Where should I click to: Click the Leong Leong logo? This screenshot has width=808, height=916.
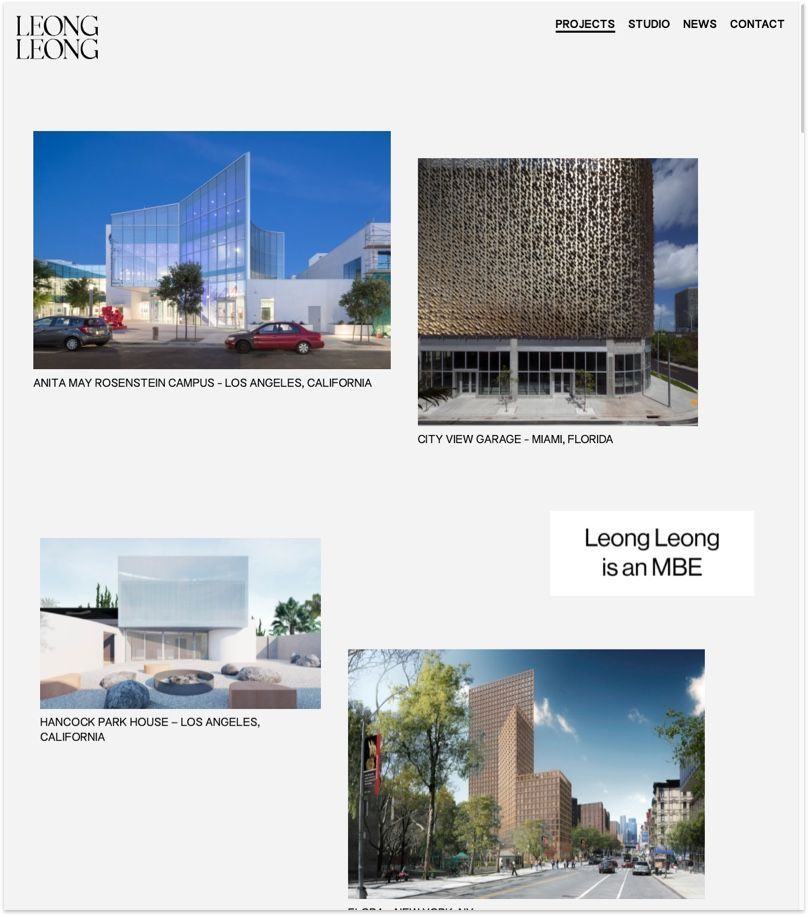pyautogui.click(x=55, y=38)
